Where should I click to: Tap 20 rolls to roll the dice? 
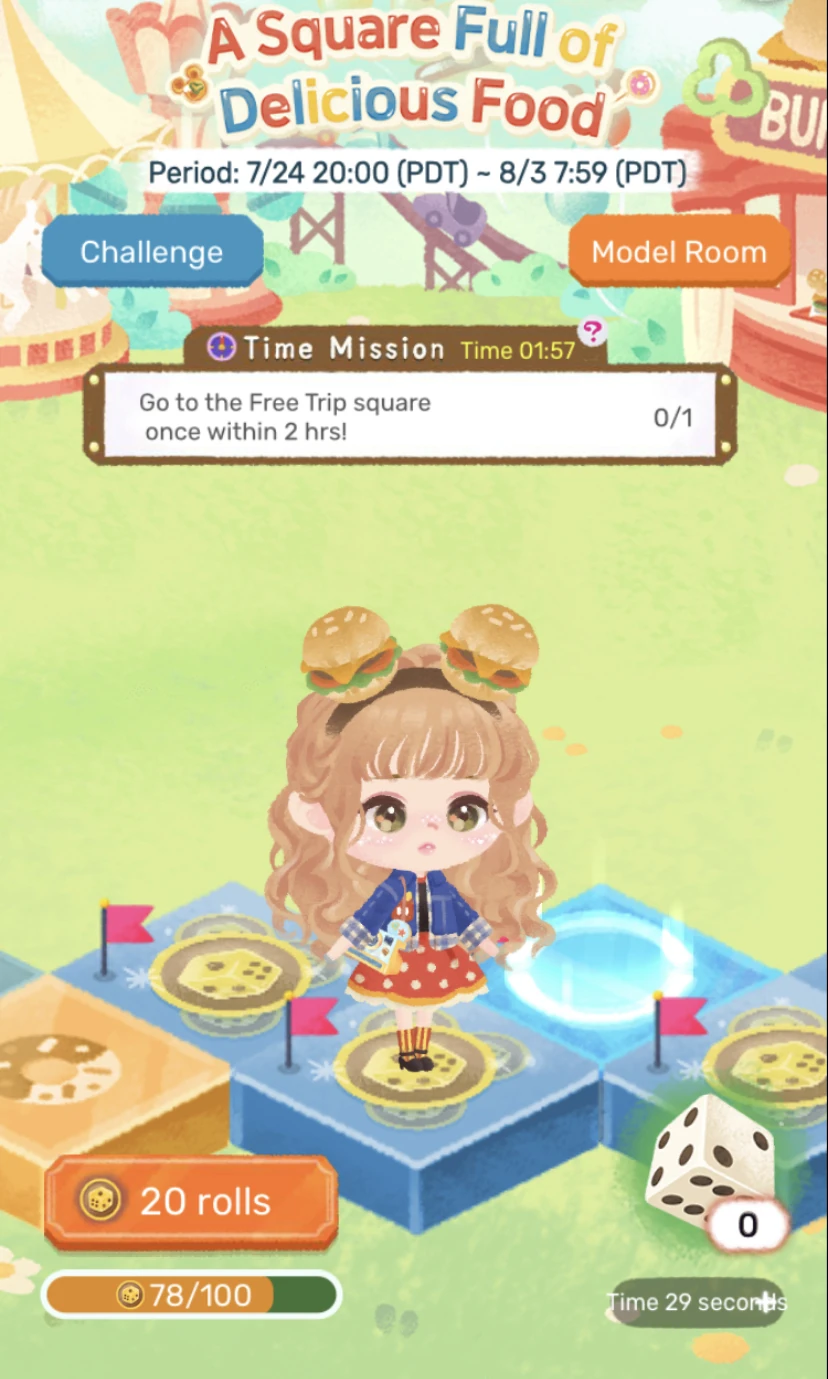pos(189,1201)
